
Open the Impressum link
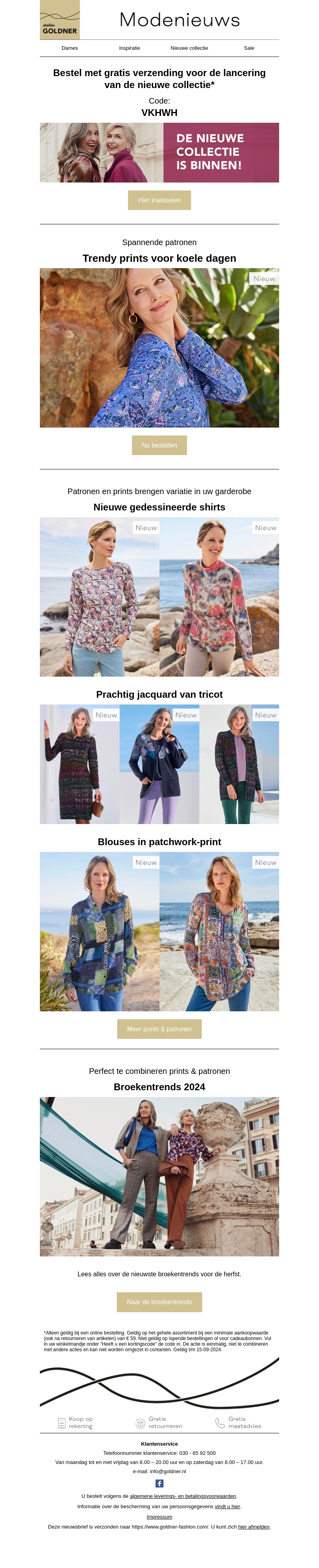coord(159,1516)
